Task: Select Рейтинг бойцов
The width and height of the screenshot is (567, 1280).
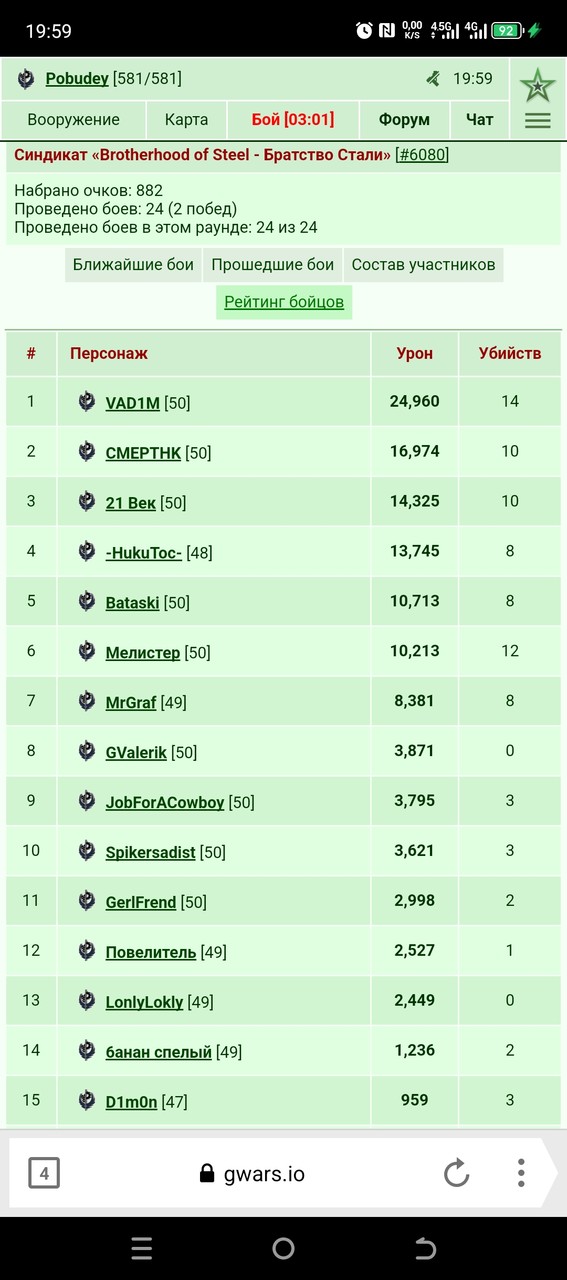Action: click(284, 302)
